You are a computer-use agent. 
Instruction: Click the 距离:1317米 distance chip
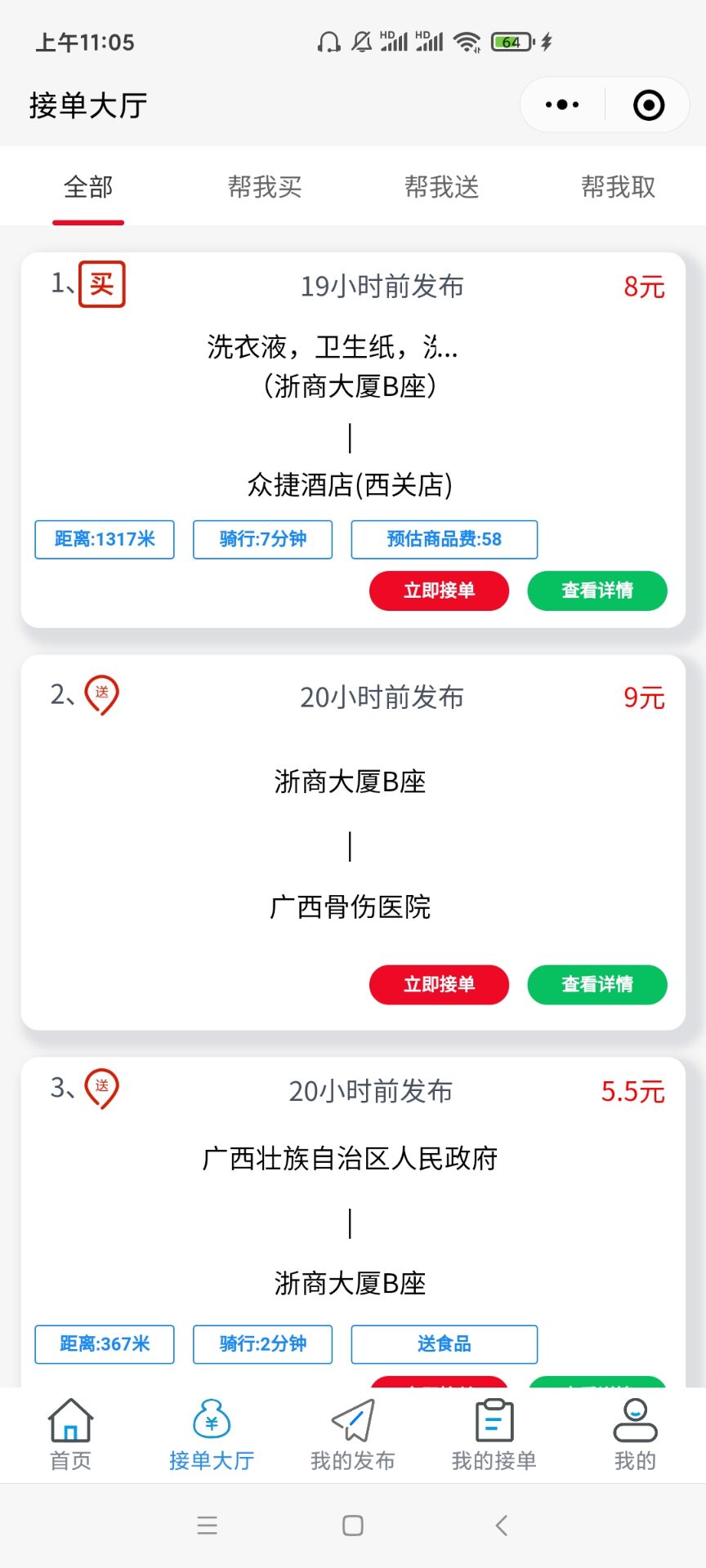[104, 539]
